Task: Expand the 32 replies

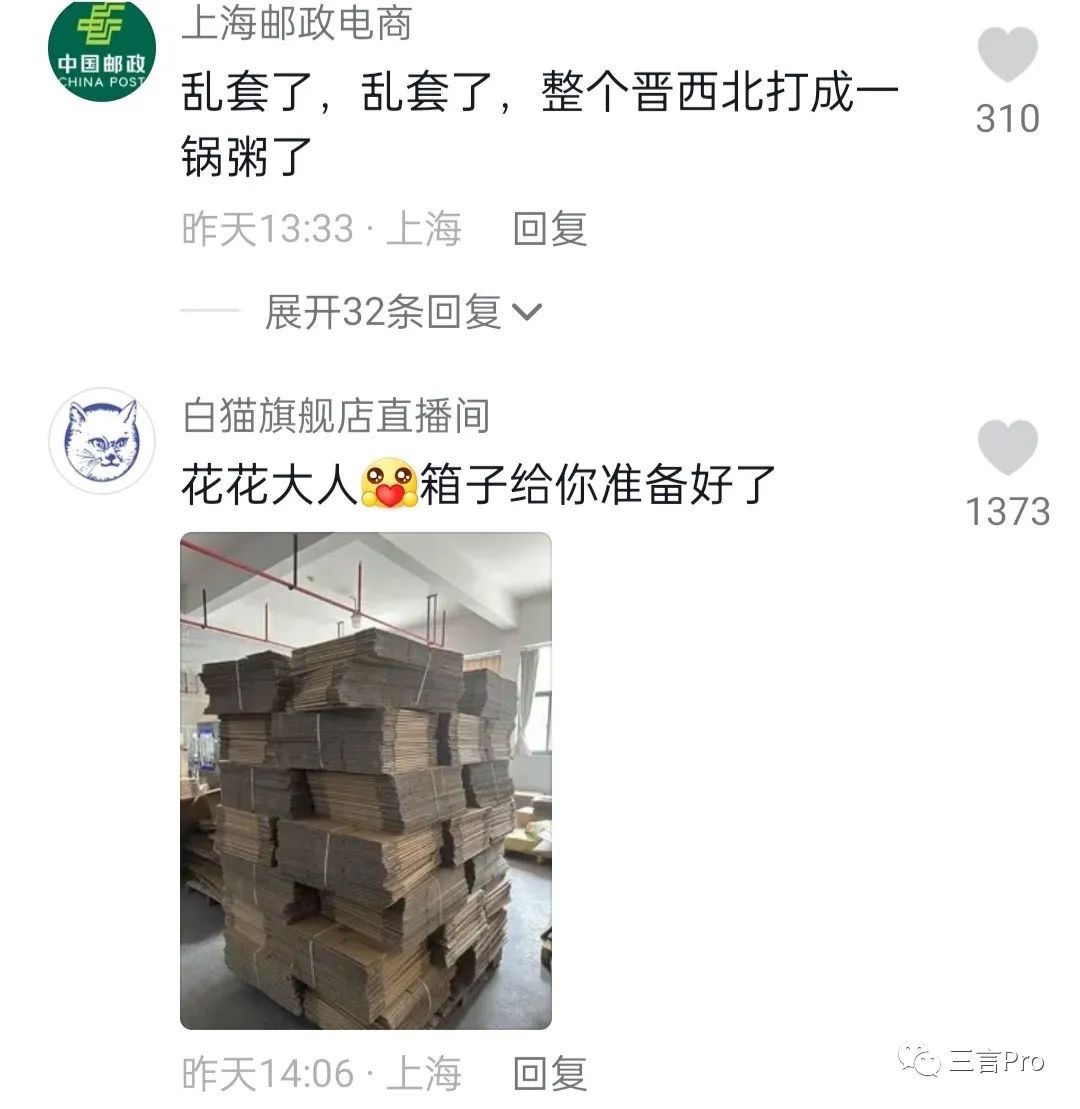Action: [x=402, y=313]
